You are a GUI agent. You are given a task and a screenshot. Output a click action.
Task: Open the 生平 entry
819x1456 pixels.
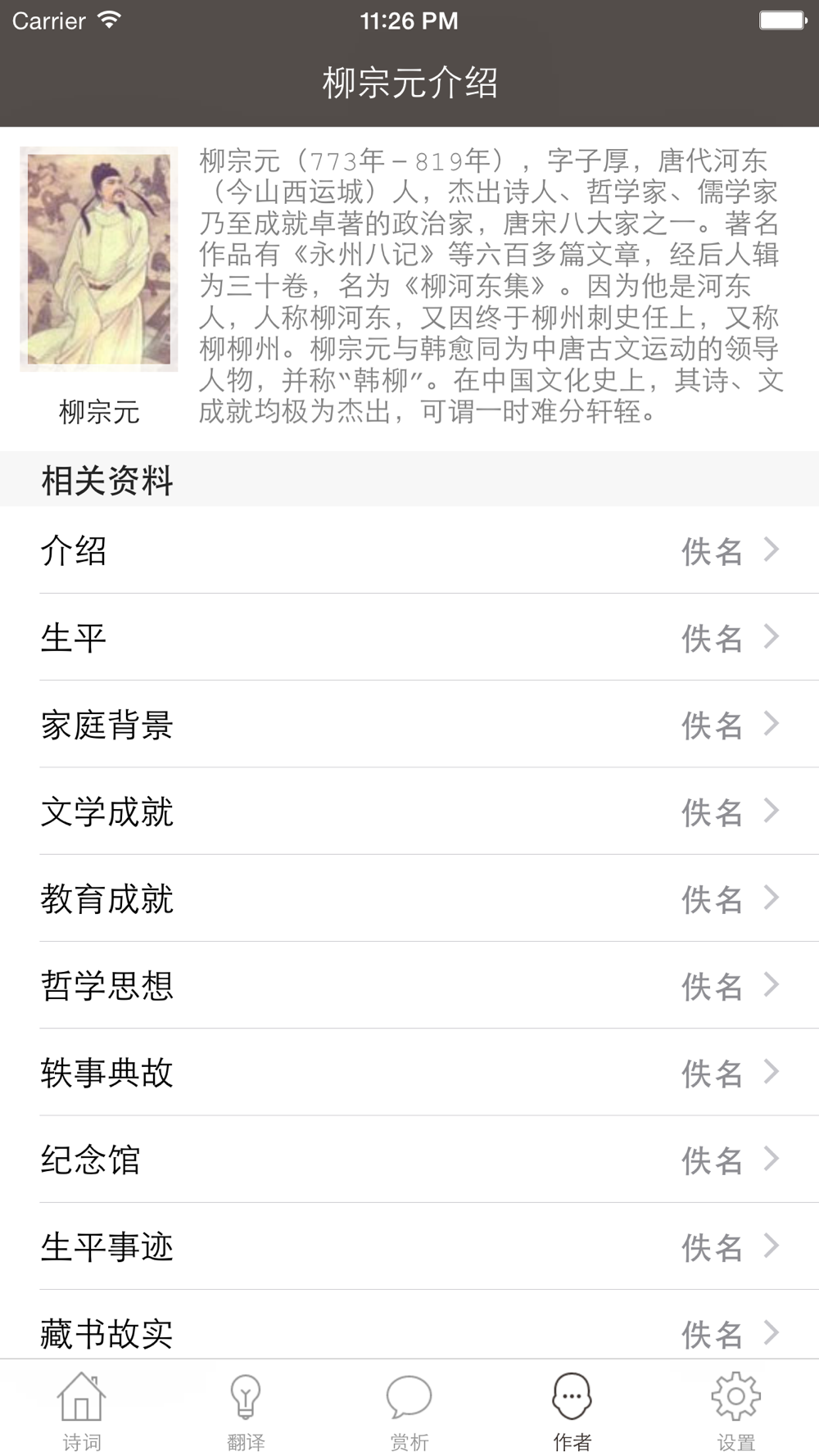409,637
